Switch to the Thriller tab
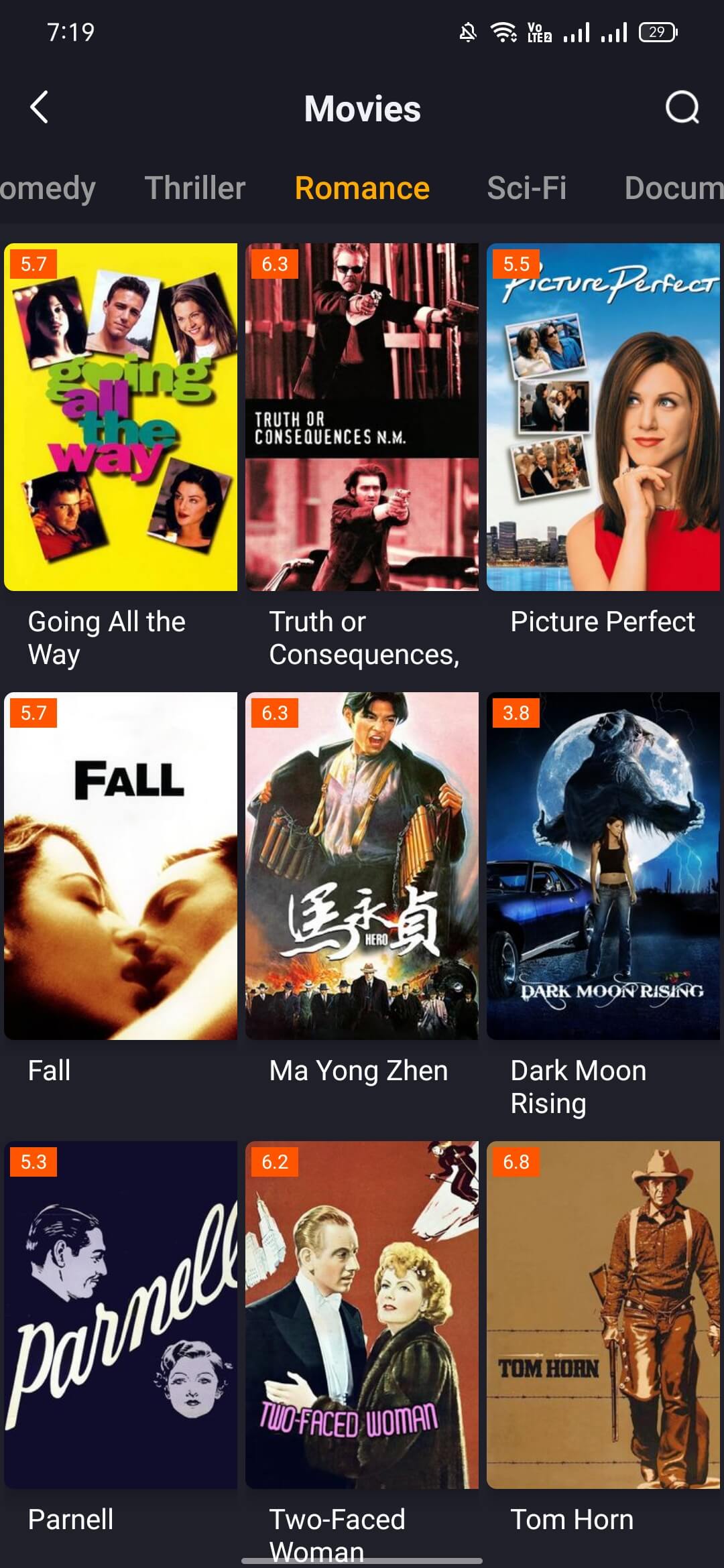 click(x=194, y=188)
